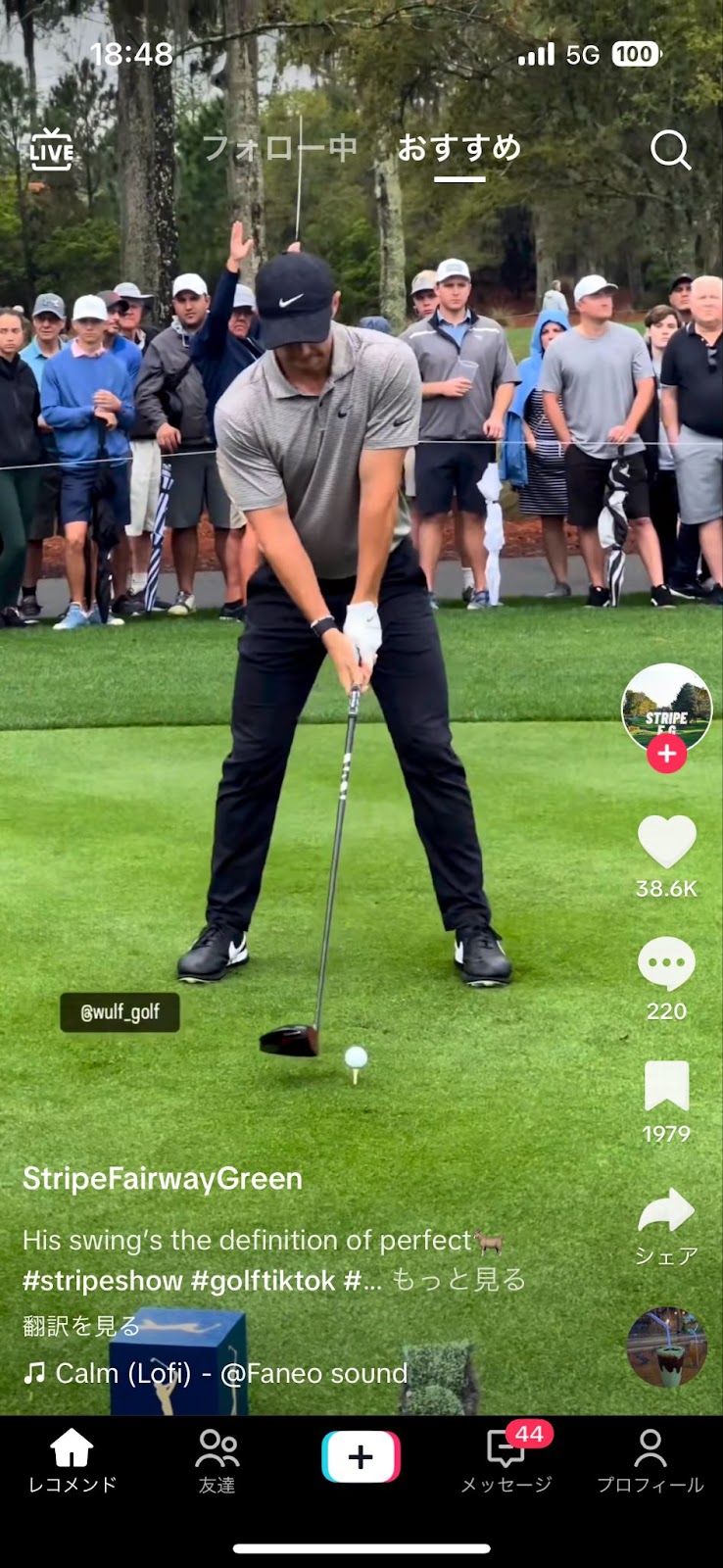Open the Stripe FG profile avatar
The width and height of the screenshot is (723, 1568).
pos(666,708)
